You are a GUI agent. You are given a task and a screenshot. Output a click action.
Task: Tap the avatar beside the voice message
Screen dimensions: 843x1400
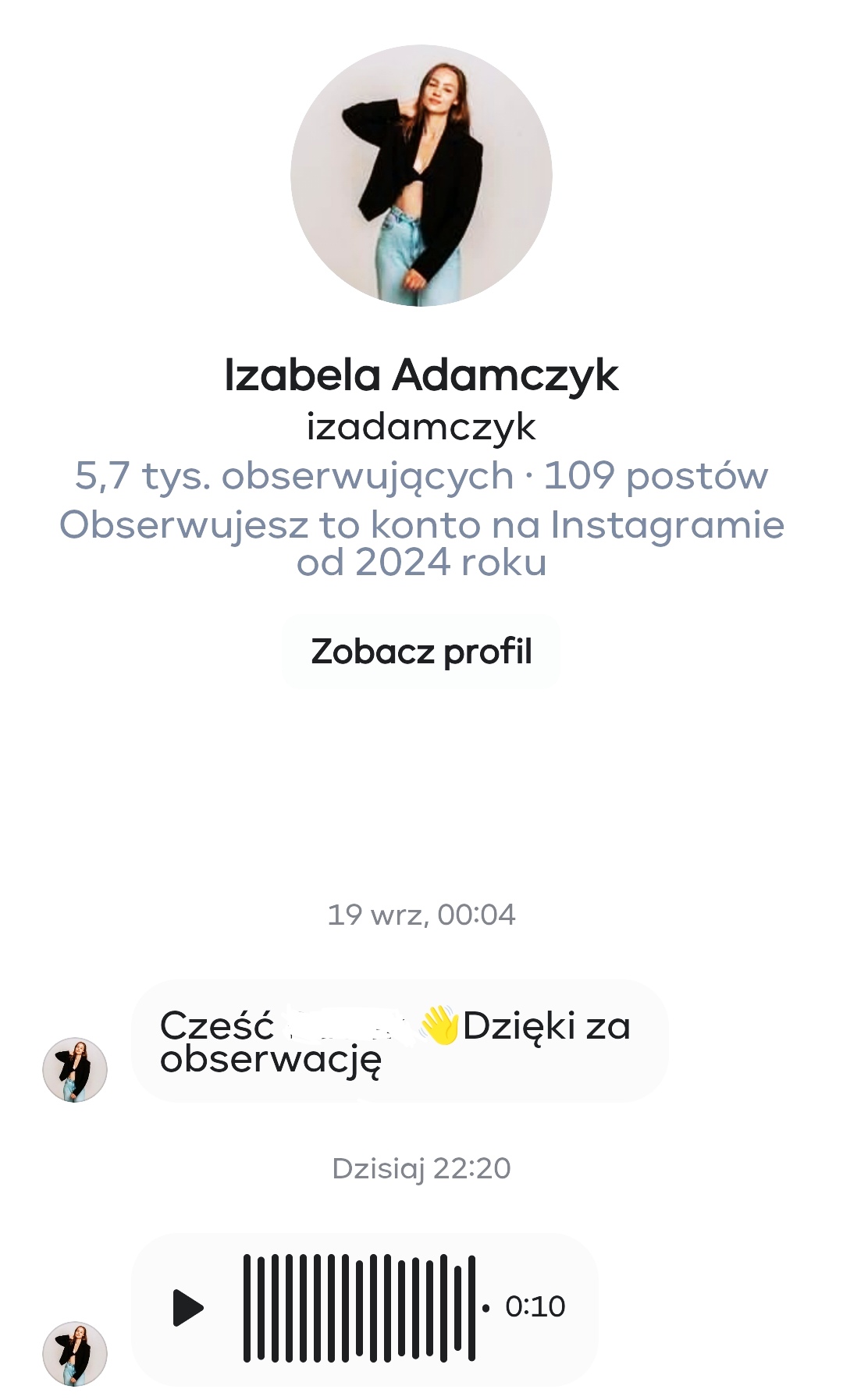75,1353
